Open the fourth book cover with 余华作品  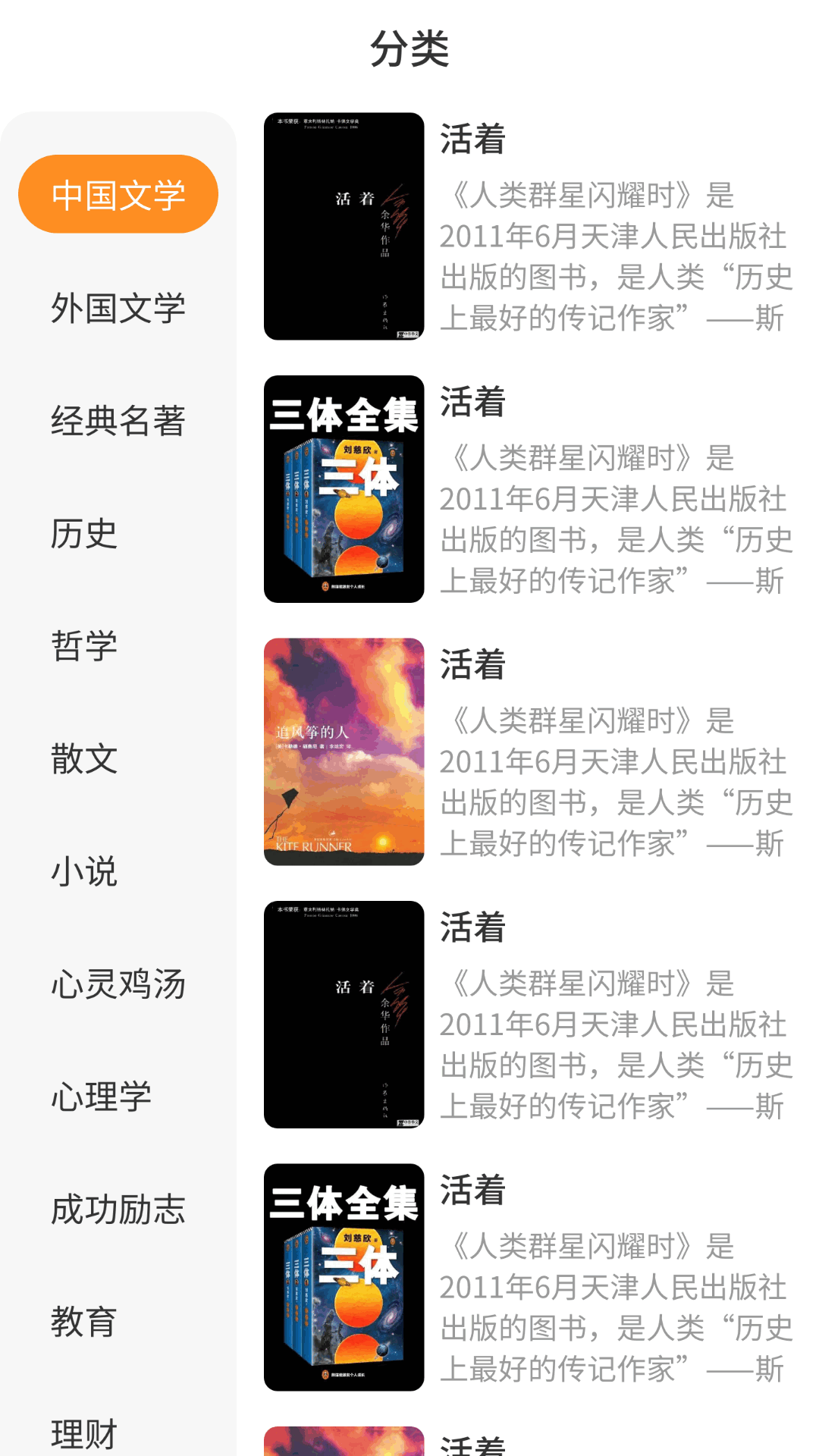pyautogui.click(x=343, y=1011)
